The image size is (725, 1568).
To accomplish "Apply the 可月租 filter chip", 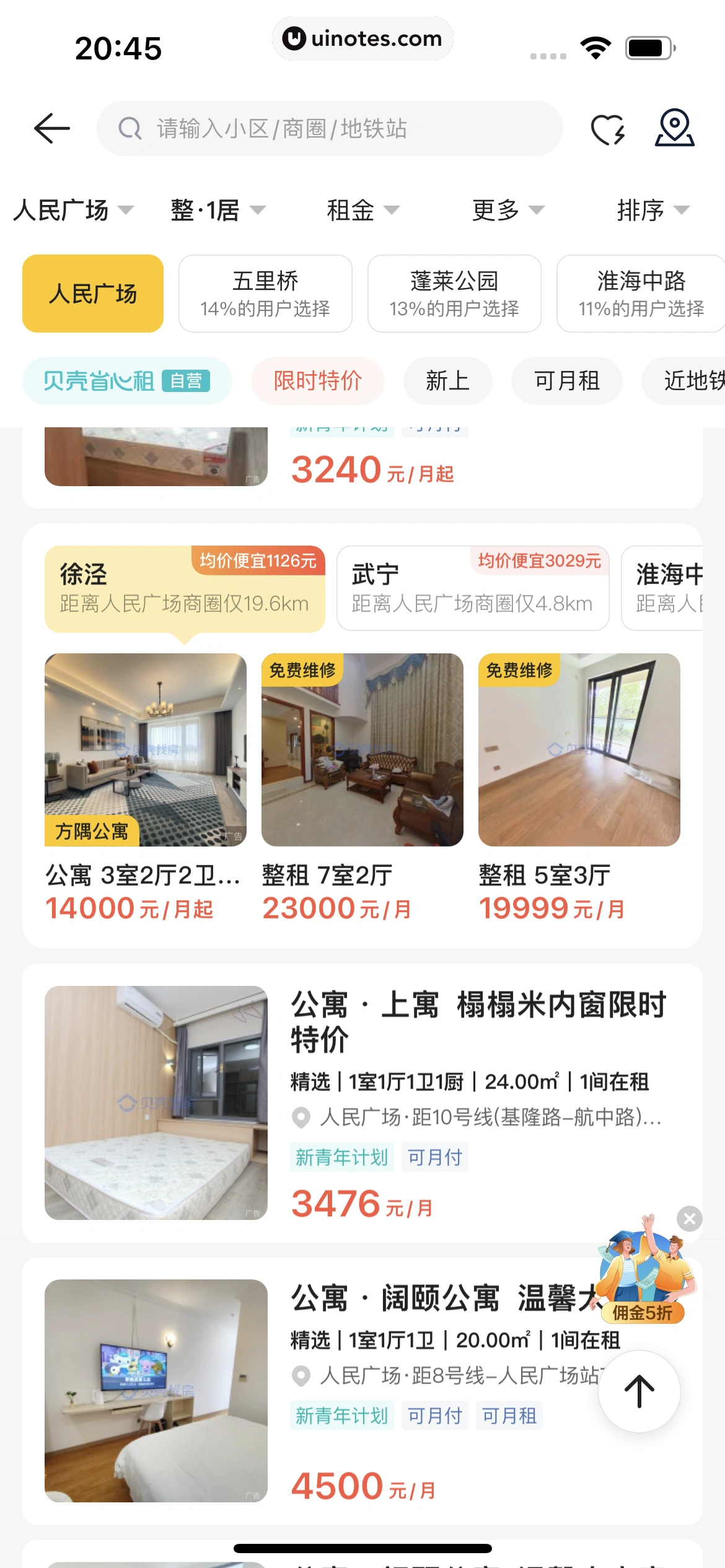I will 566,381.
